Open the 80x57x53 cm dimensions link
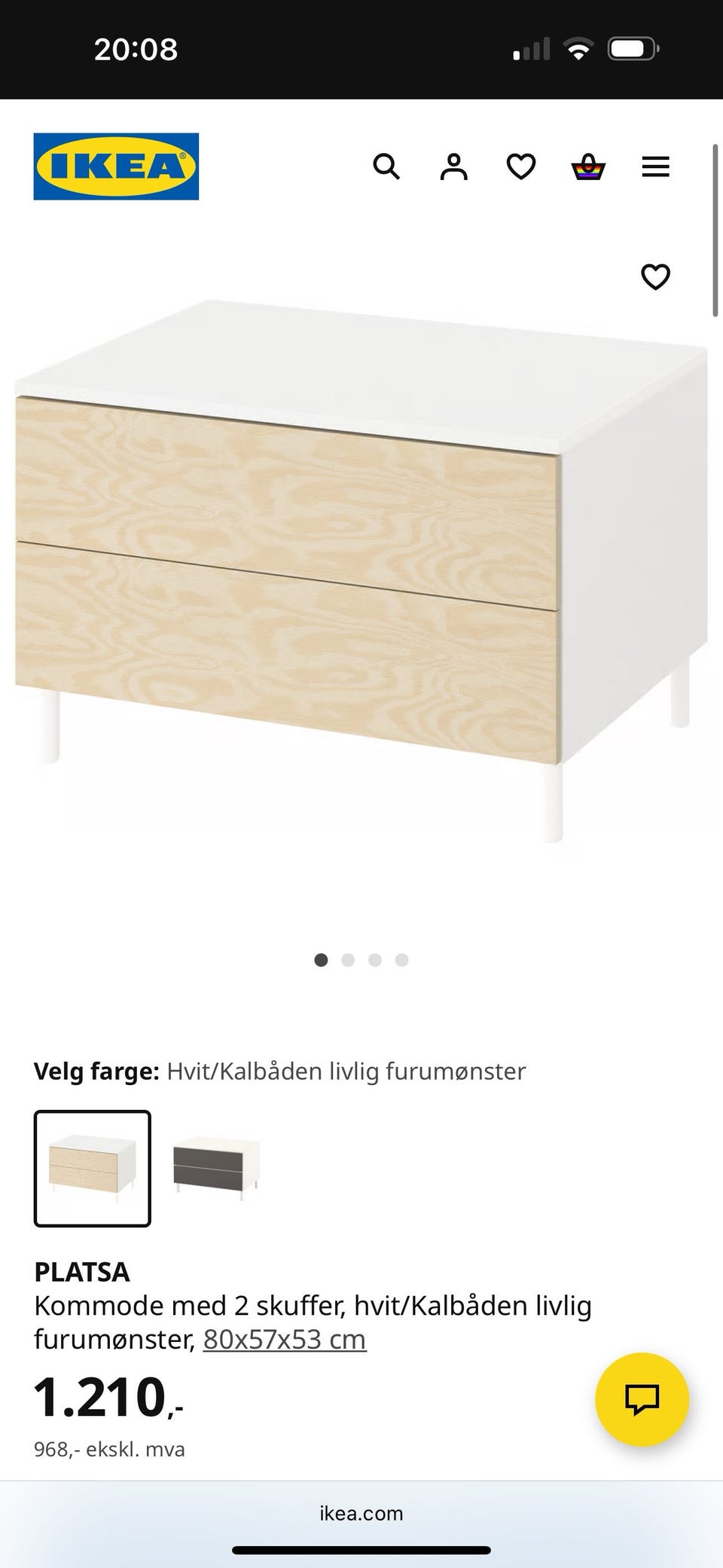723x1568 pixels. click(x=285, y=1339)
